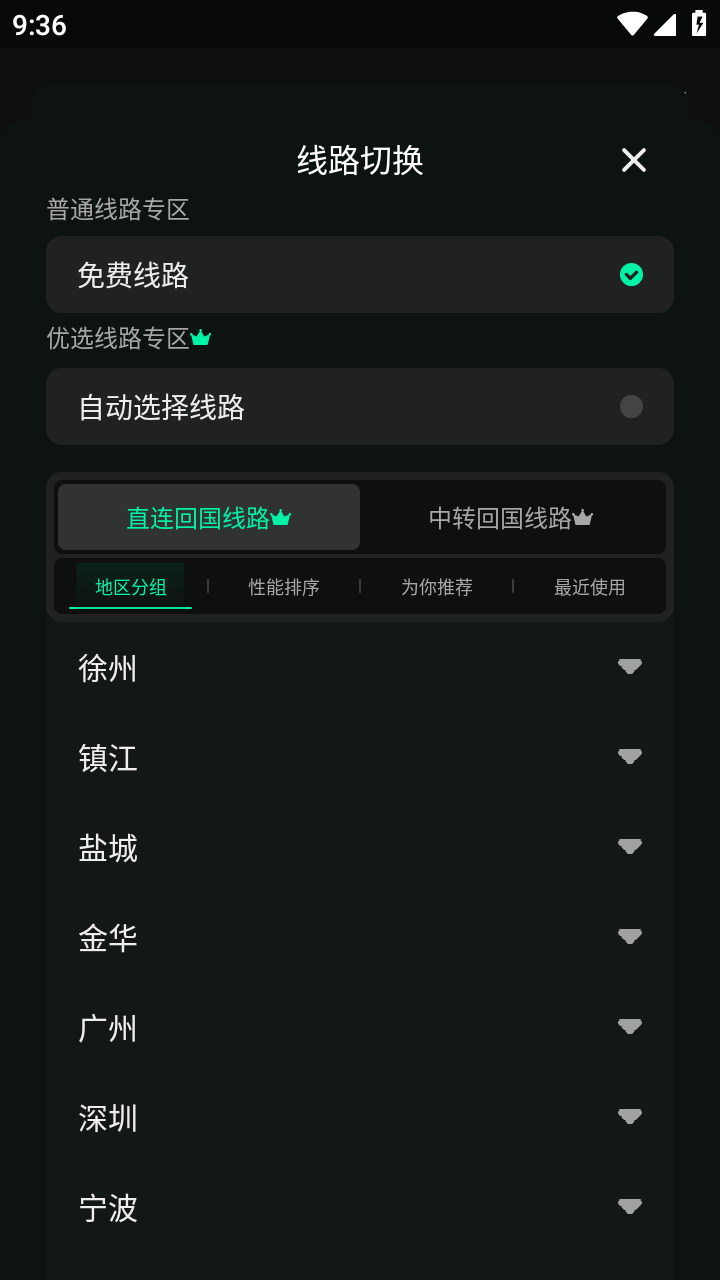This screenshot has height=1280, width=720.
Task: Click the crown icon on 直连回国线路 tab
Action: coord(281,517)
